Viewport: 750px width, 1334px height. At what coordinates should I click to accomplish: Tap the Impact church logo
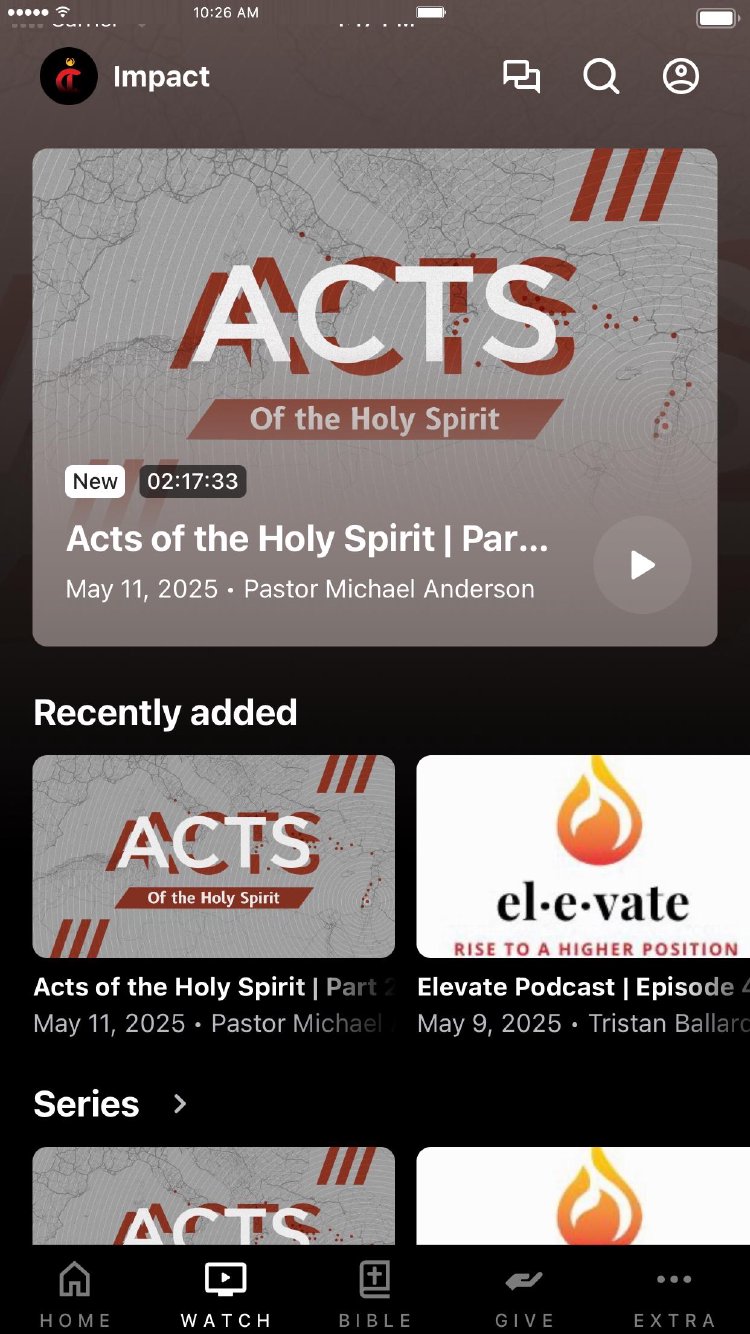coord(69,76)
